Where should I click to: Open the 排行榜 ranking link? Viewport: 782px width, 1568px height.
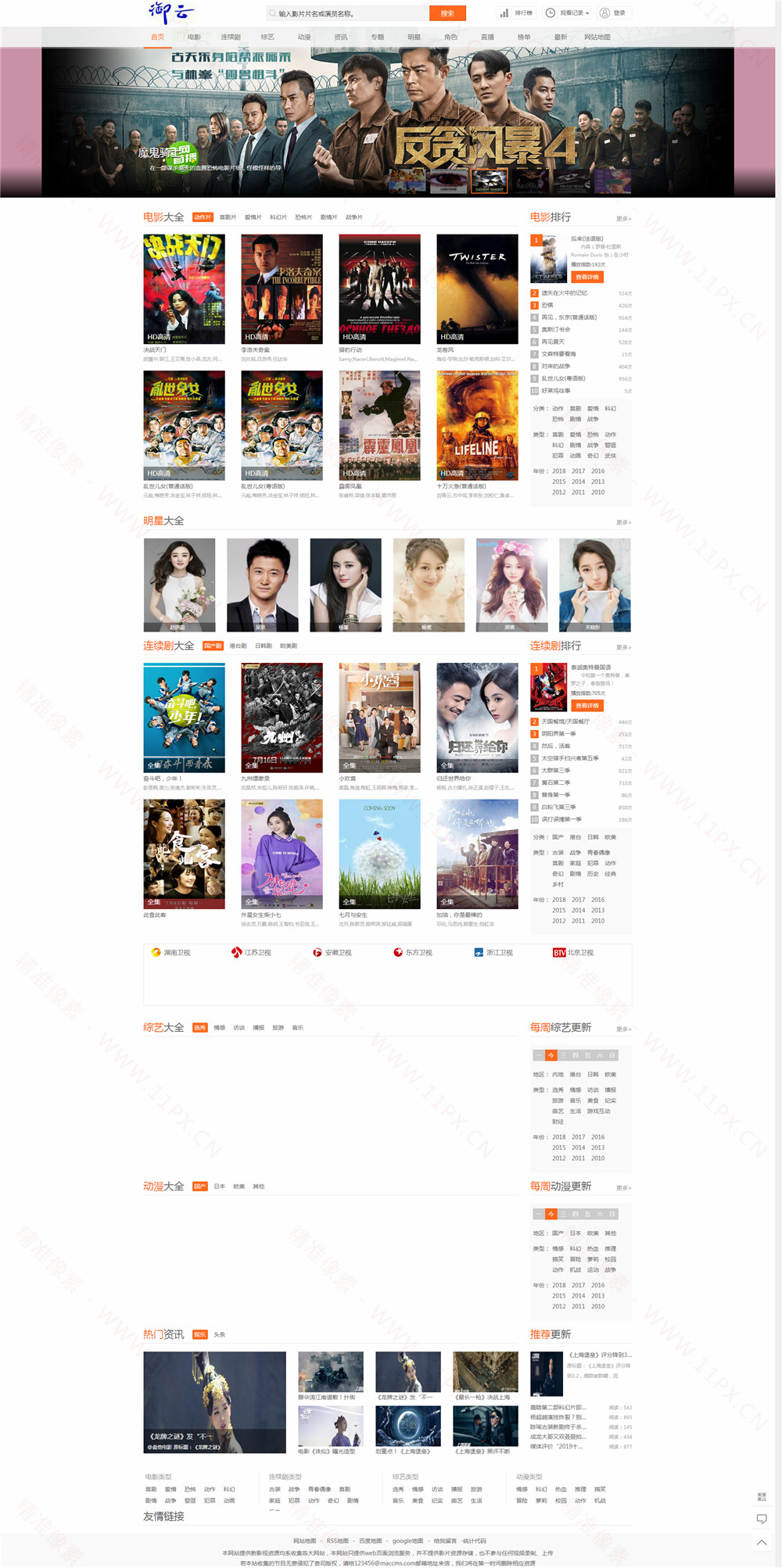pos(516,13)
